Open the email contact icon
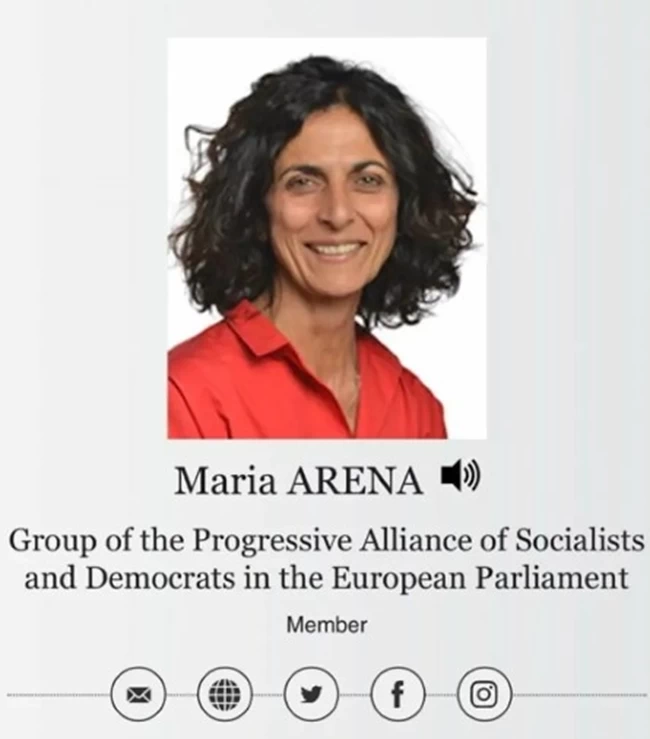This screenshot has height=739, width=650. 138,694
